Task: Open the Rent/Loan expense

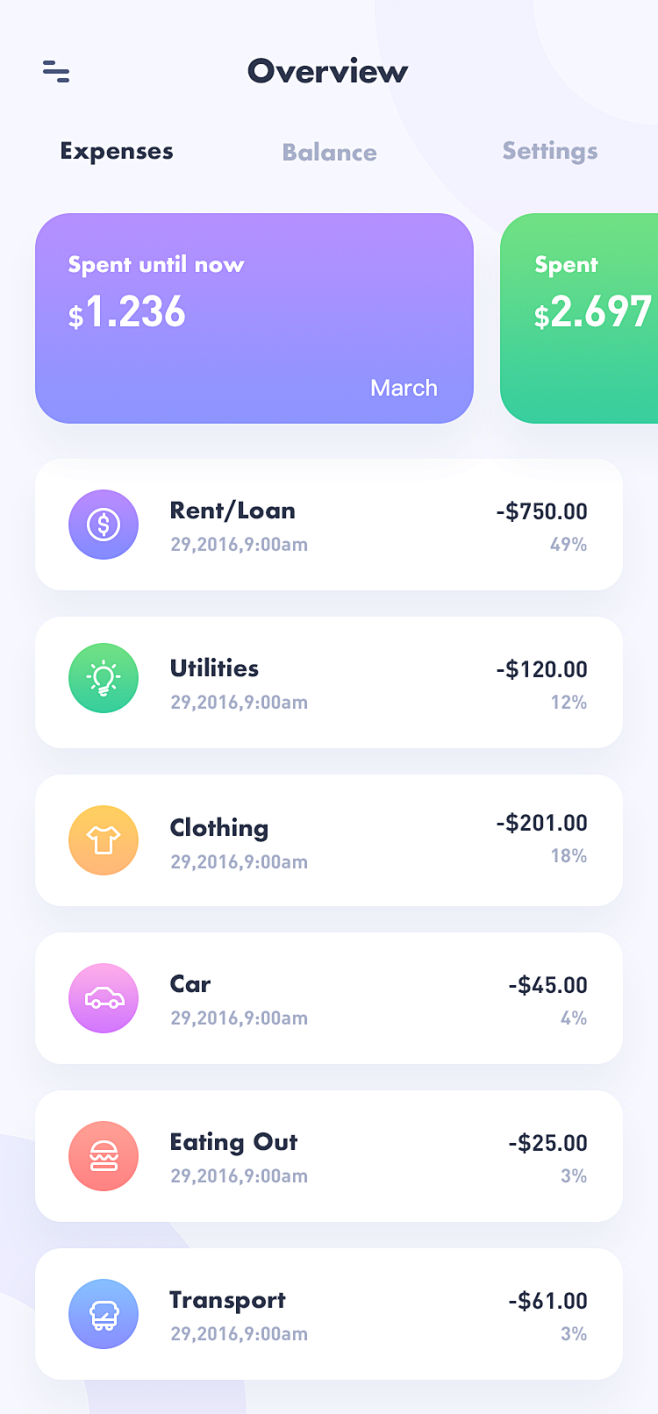Action: click(328, 525)
